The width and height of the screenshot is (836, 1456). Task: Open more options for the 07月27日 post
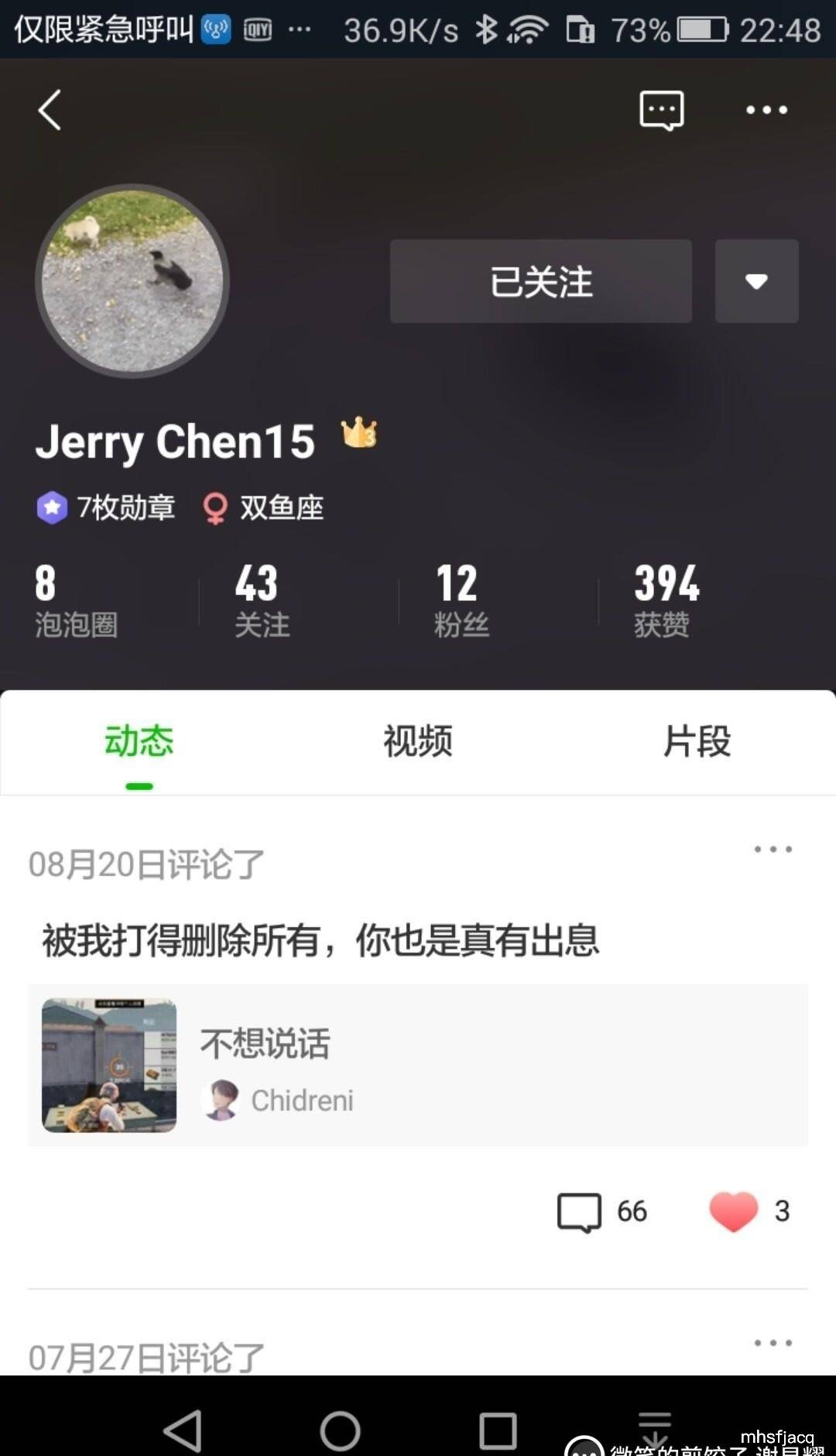[x=773, y=1343]
